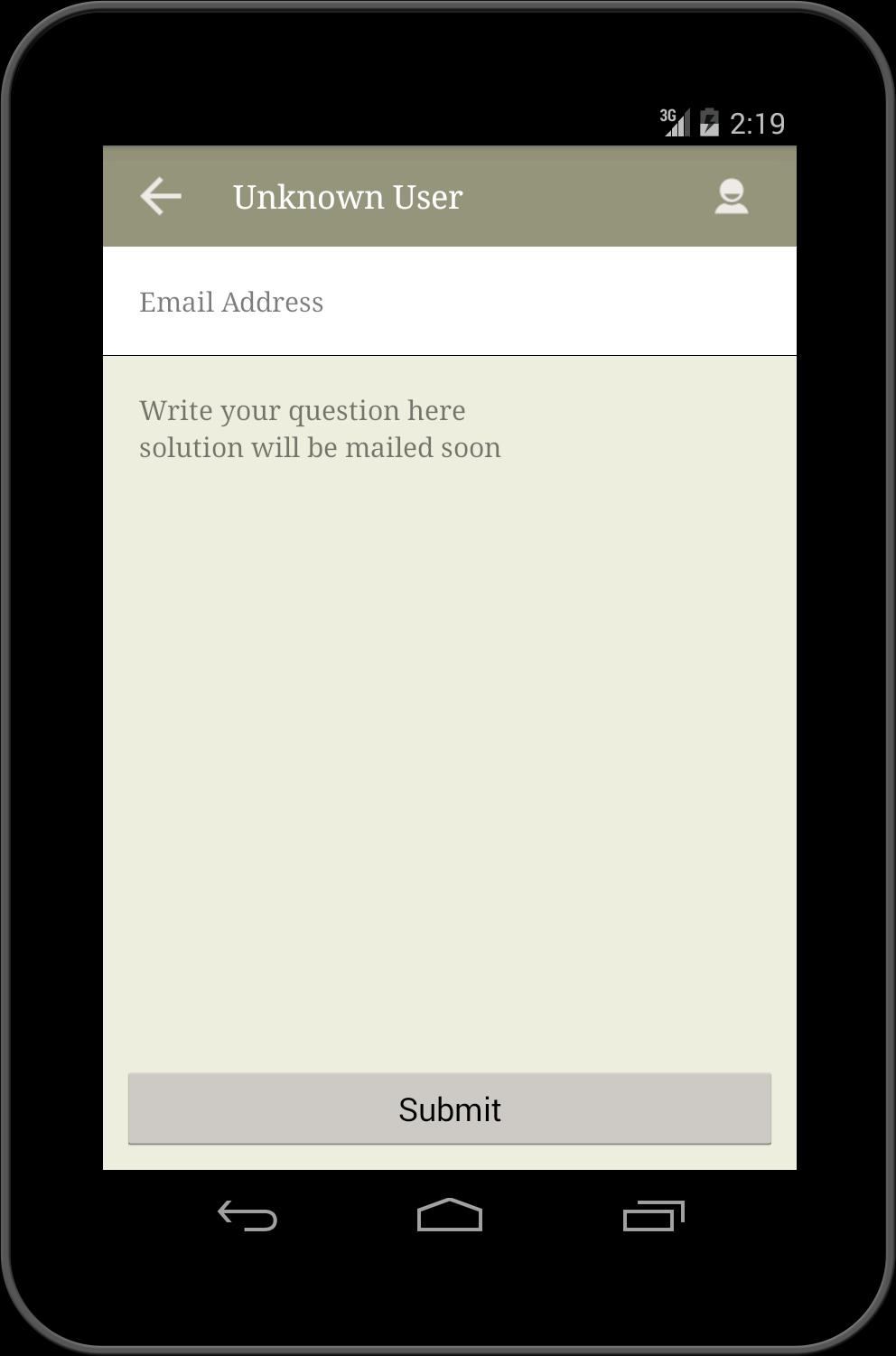896x1356 pixels.
Task: Open the user profile icon
Action: 731,196
